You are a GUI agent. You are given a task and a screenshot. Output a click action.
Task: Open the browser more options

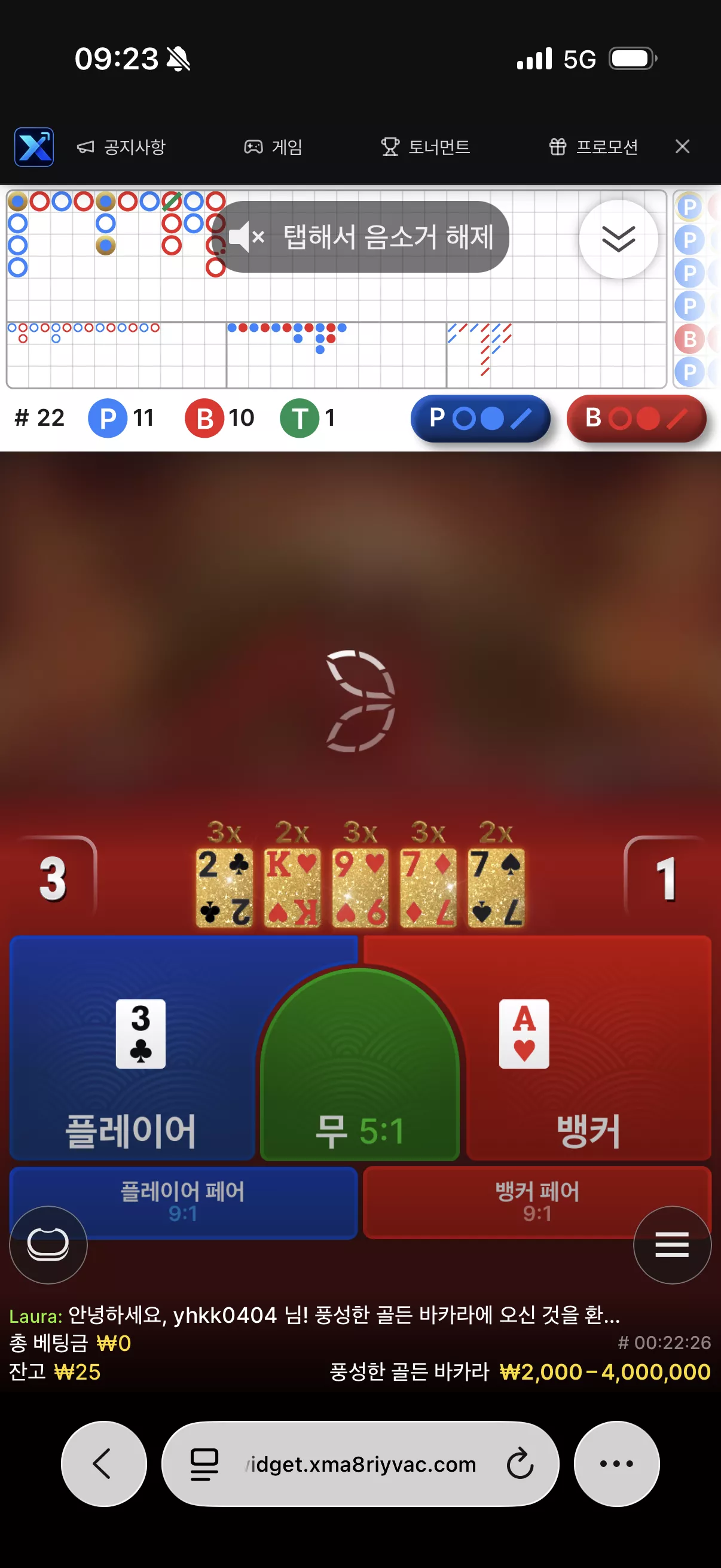click(617, 1463)
